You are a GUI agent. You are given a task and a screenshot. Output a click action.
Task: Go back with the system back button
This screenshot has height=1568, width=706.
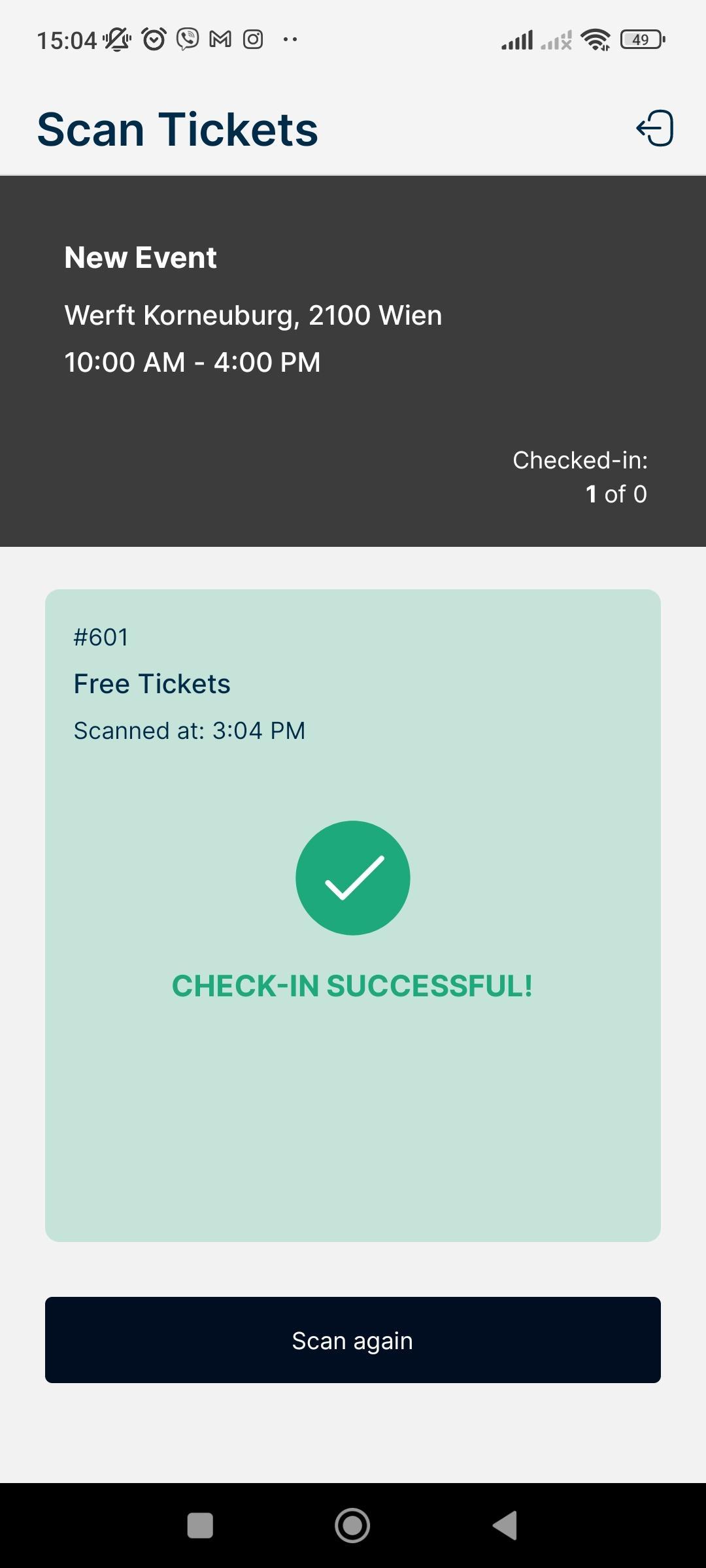[x=505, y=1526]
